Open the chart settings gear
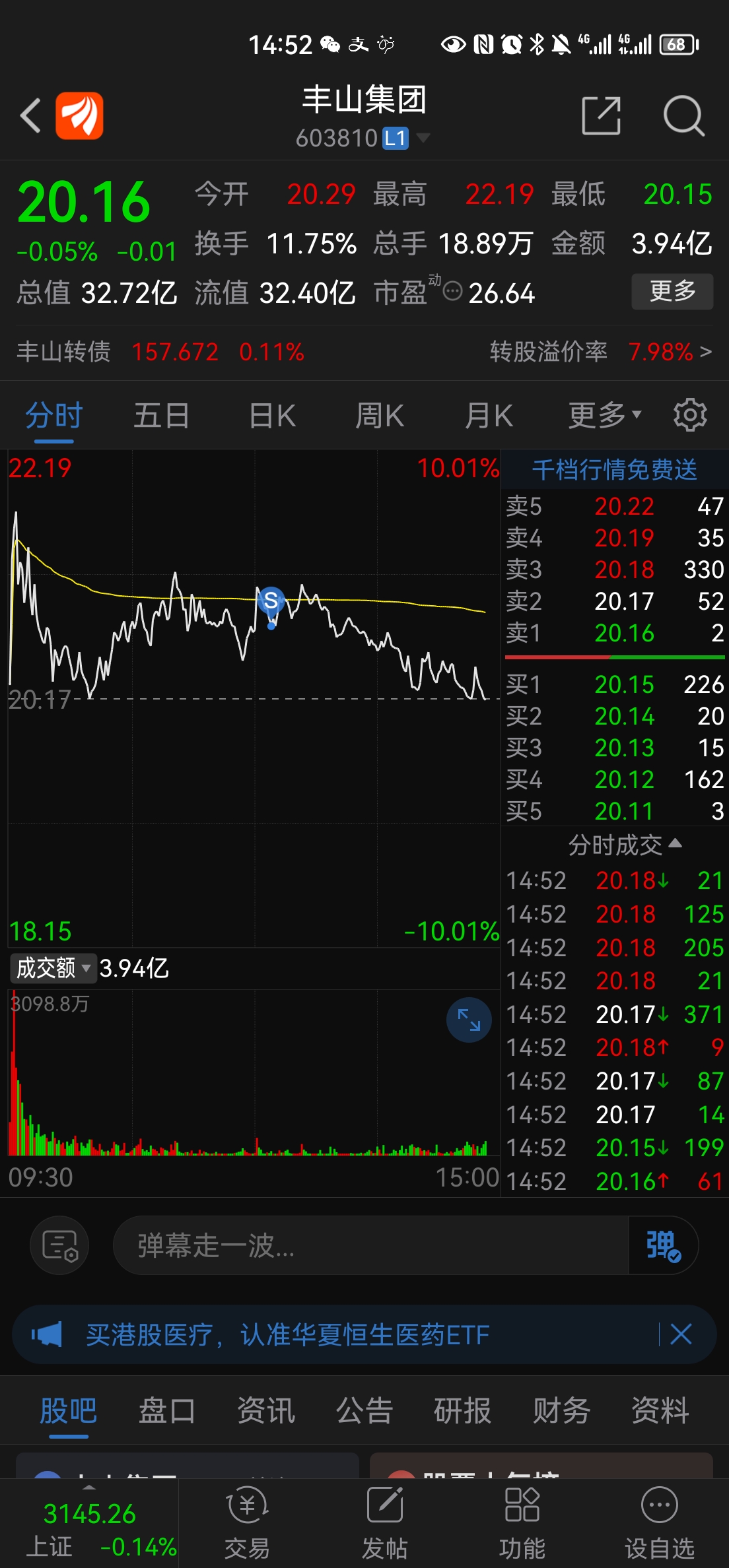The width and height of the screenshot is (729, 1568). click(x=689, y=415)
